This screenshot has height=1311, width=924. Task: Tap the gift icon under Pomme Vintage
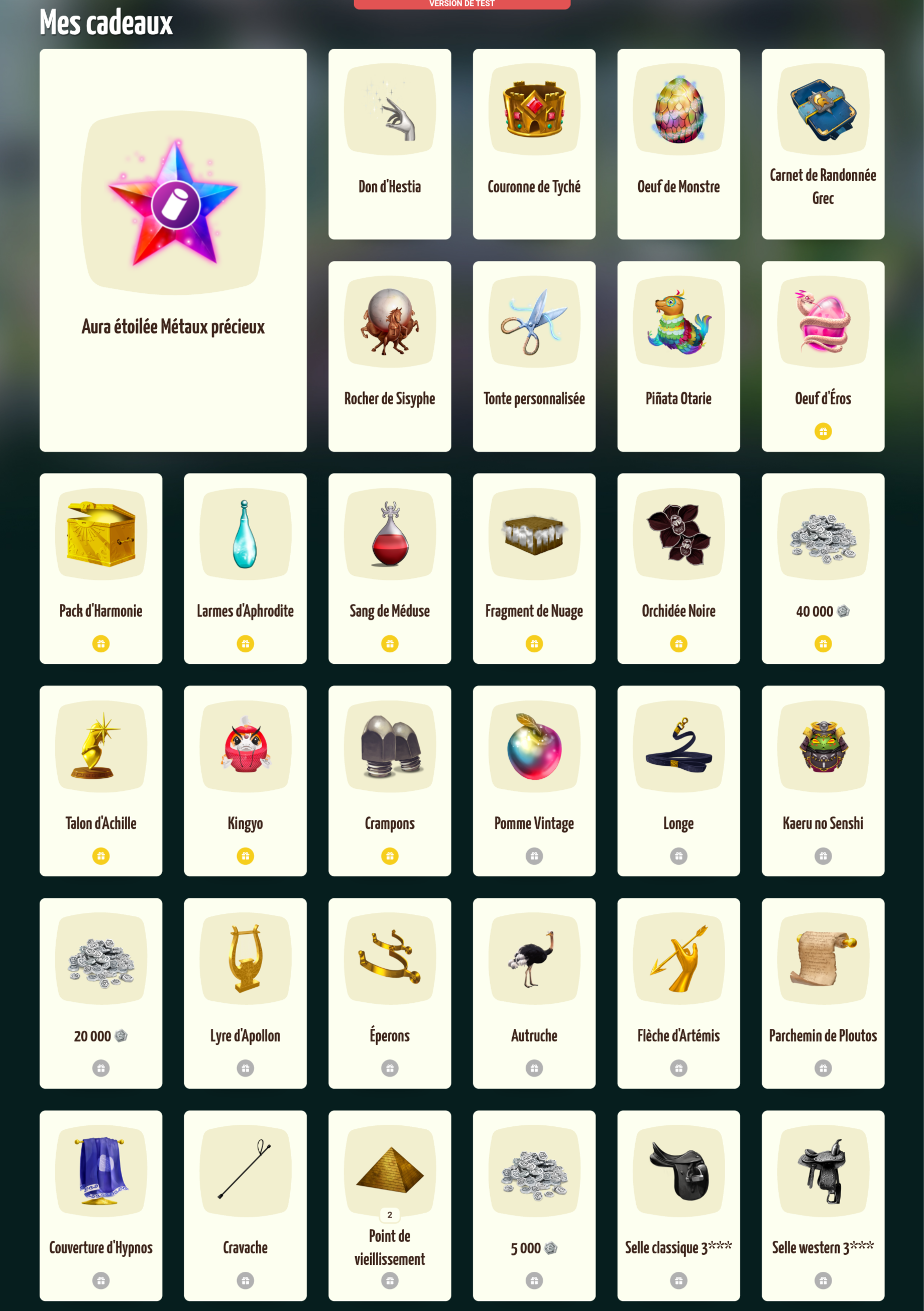coord(534,856)
